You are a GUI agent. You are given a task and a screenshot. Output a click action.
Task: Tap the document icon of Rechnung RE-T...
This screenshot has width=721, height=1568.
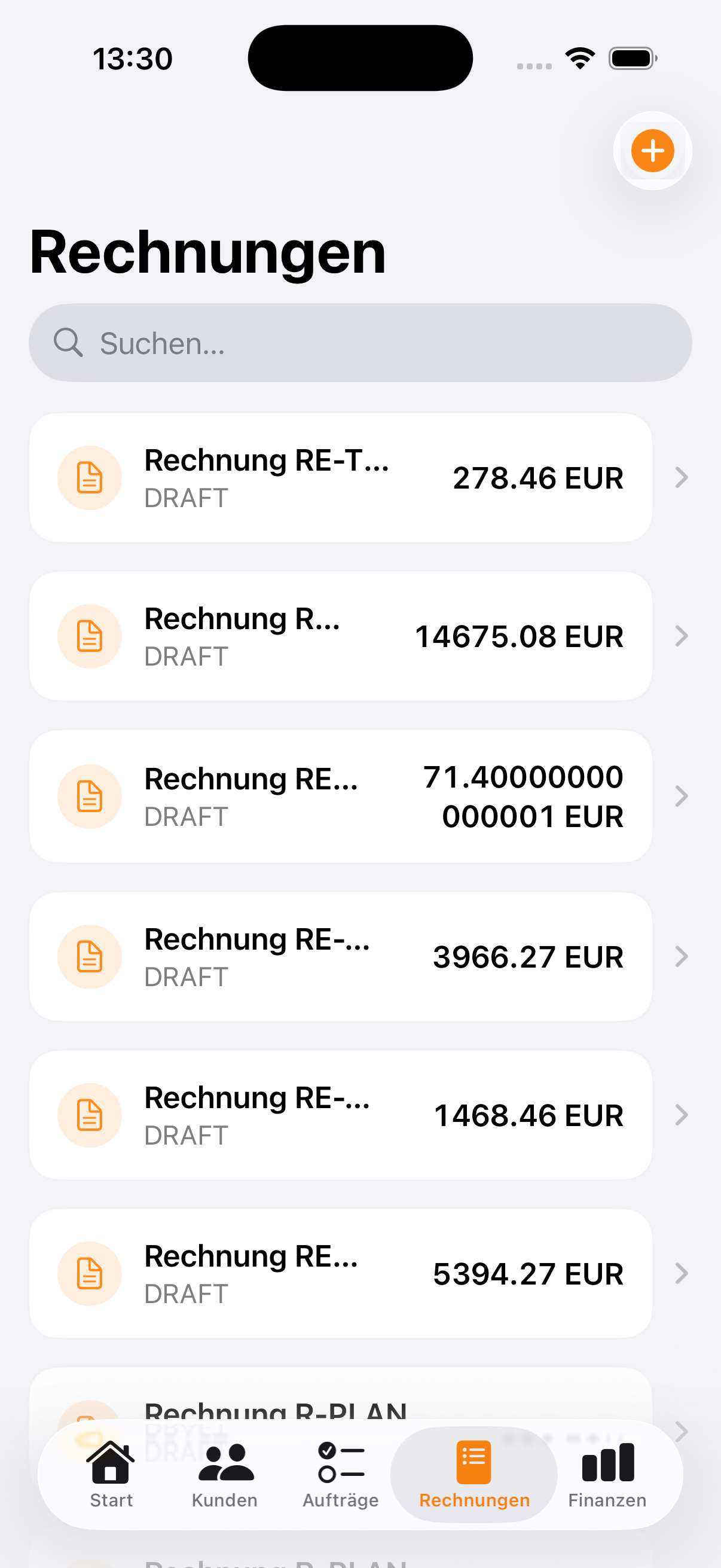(x=90, y=477)
